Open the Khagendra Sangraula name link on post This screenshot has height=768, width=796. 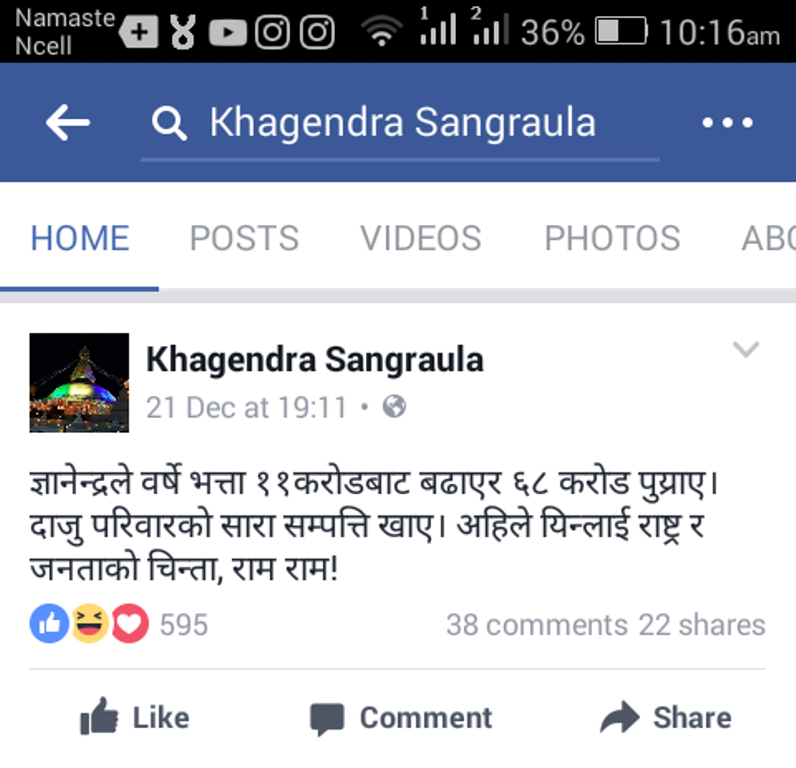point(314,359)
